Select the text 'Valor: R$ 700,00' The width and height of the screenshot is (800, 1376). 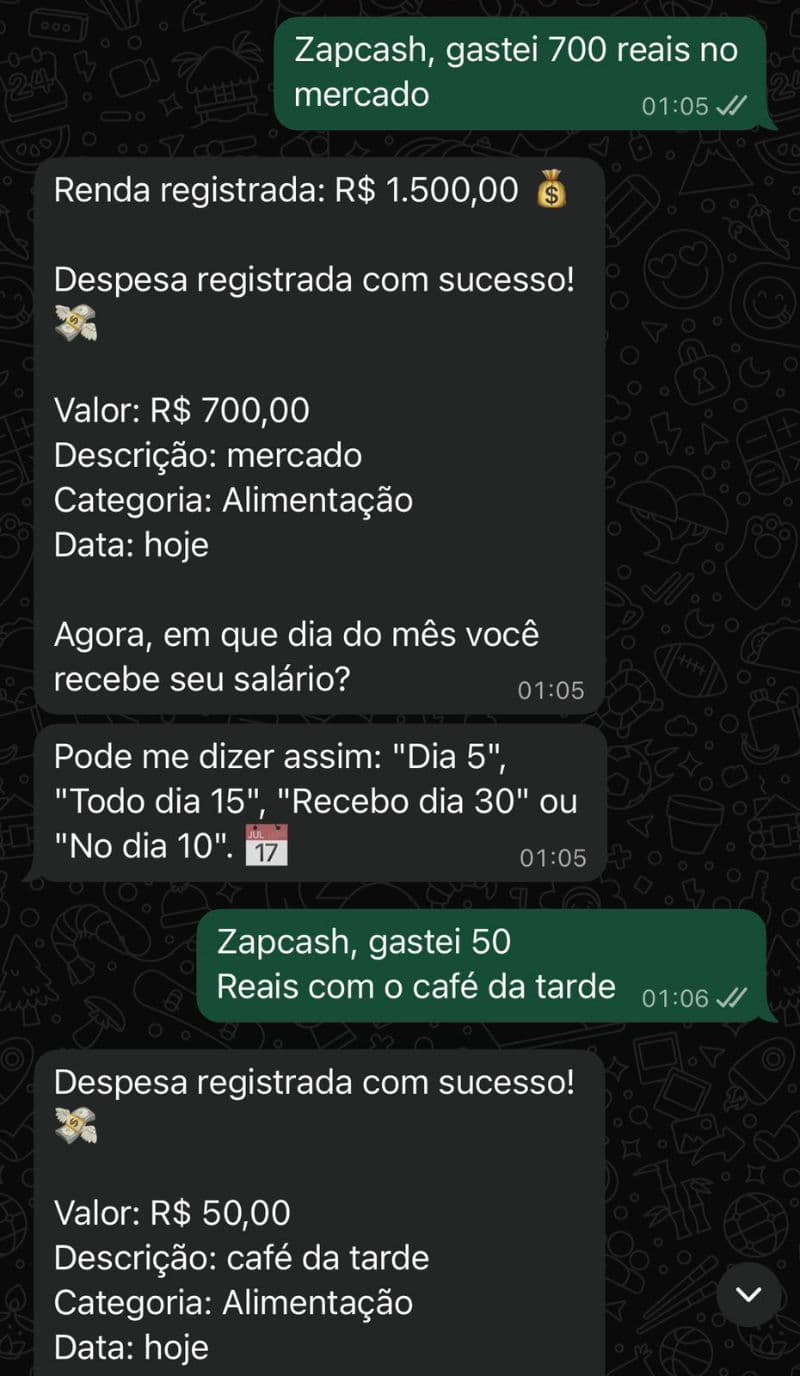(x=180, y=409)
